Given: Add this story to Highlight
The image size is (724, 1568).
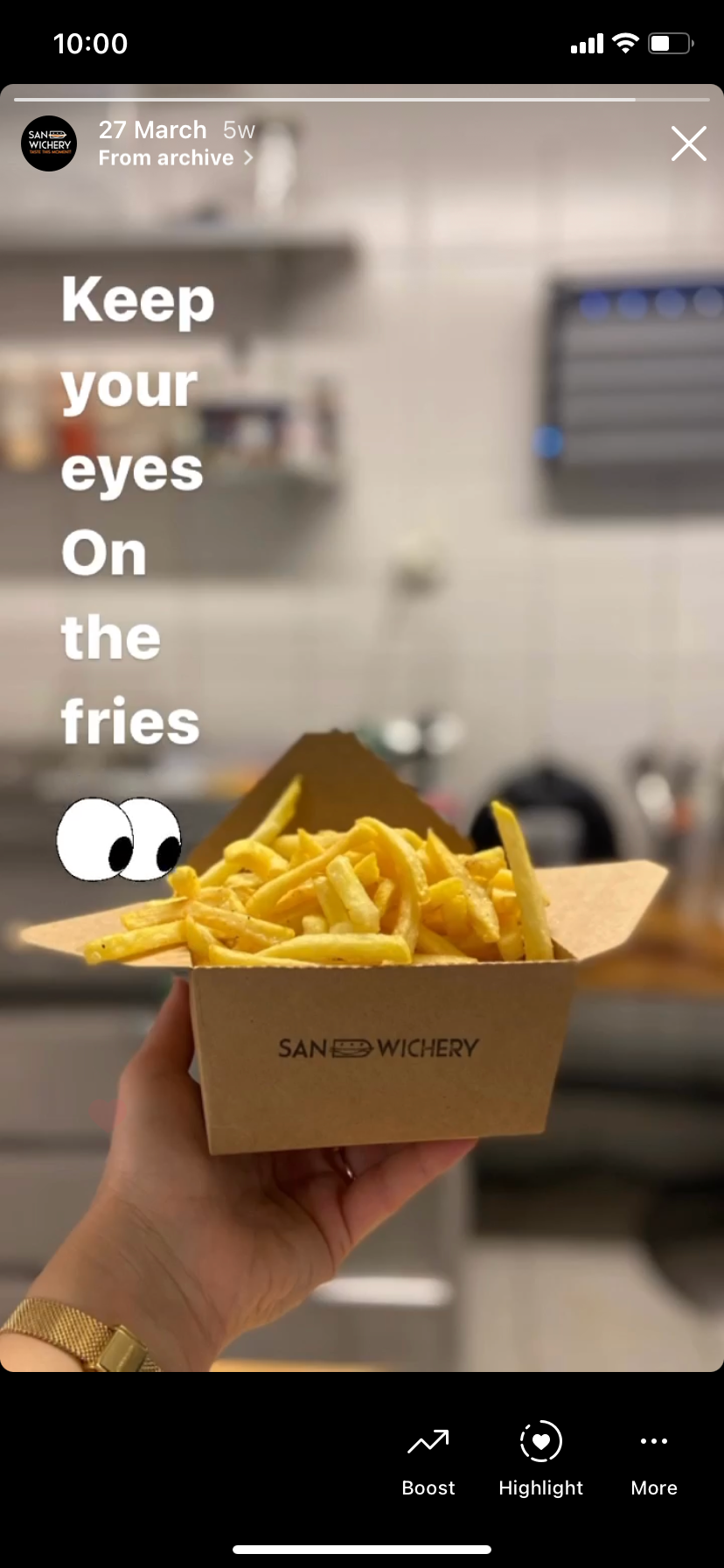Looking at the screenshot, I should pyautogui.click(x=540, y=1458).
